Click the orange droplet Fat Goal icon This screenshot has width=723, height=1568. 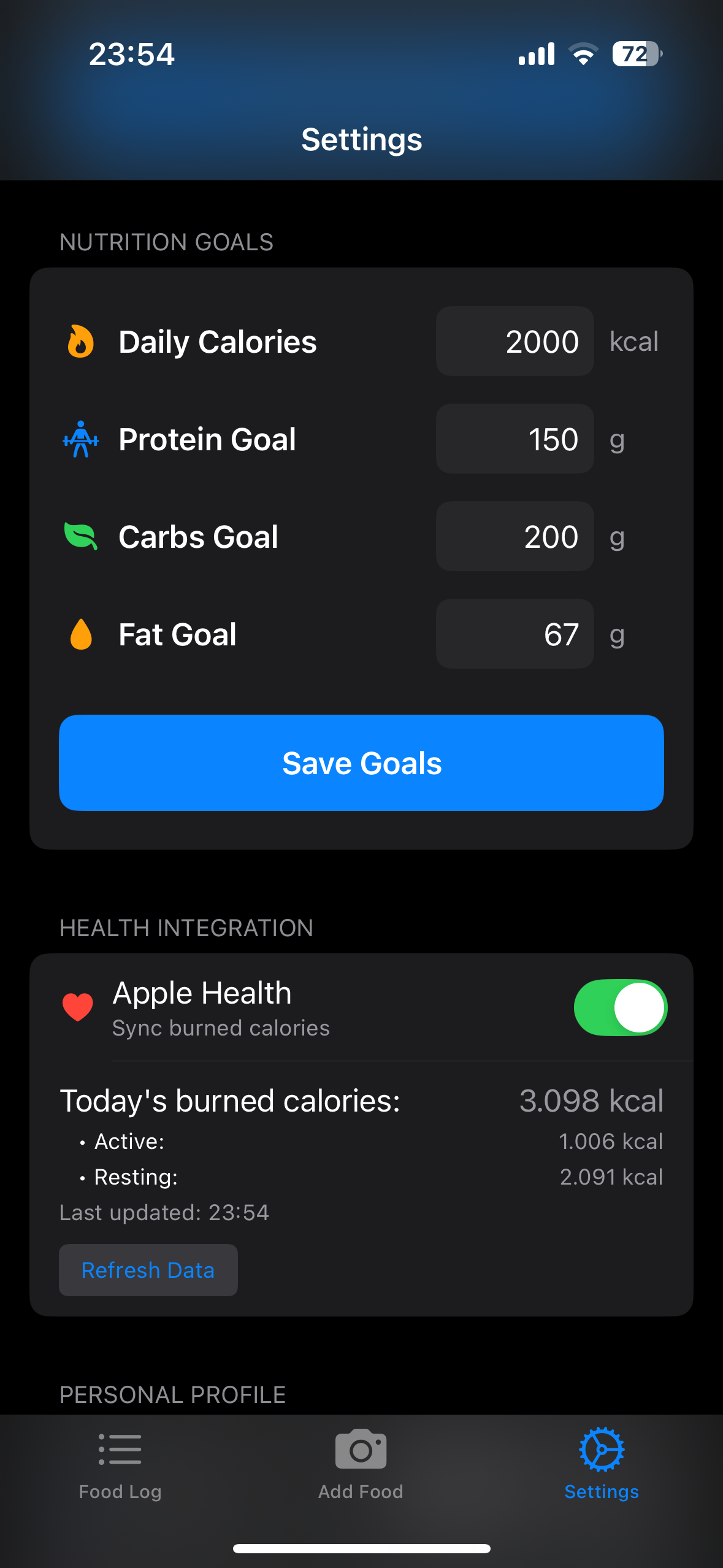point(80,634)
